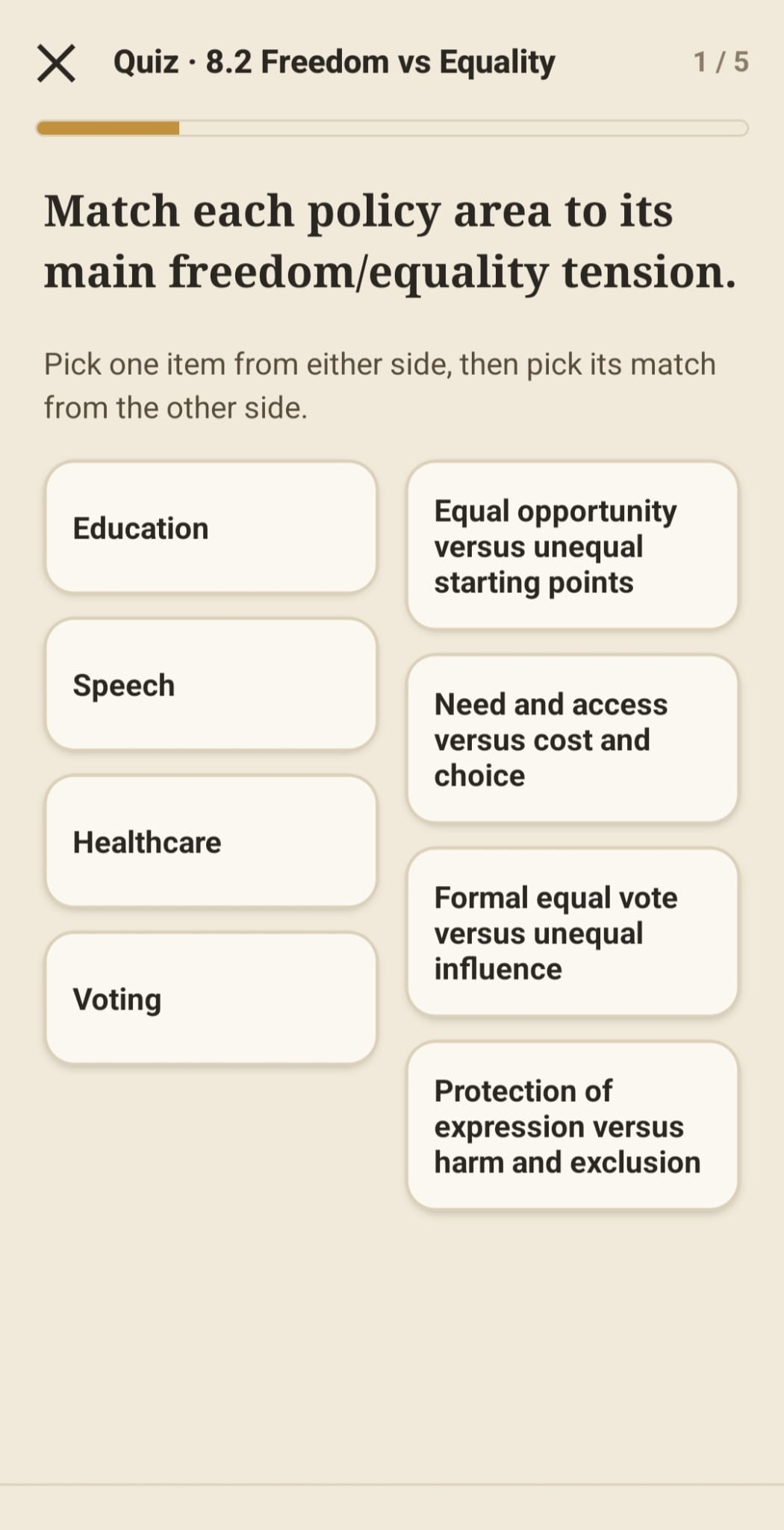Choose the Healthcare item

pos(211,841)
